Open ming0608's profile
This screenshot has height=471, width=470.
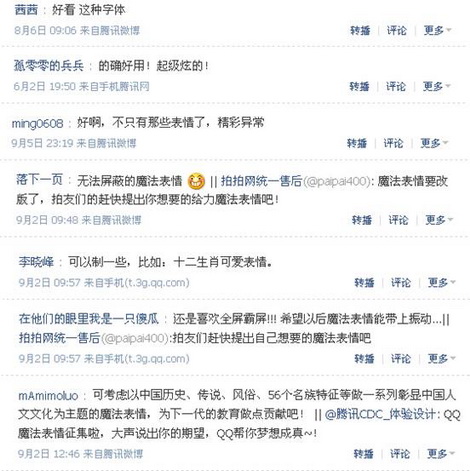click(37, 124)
